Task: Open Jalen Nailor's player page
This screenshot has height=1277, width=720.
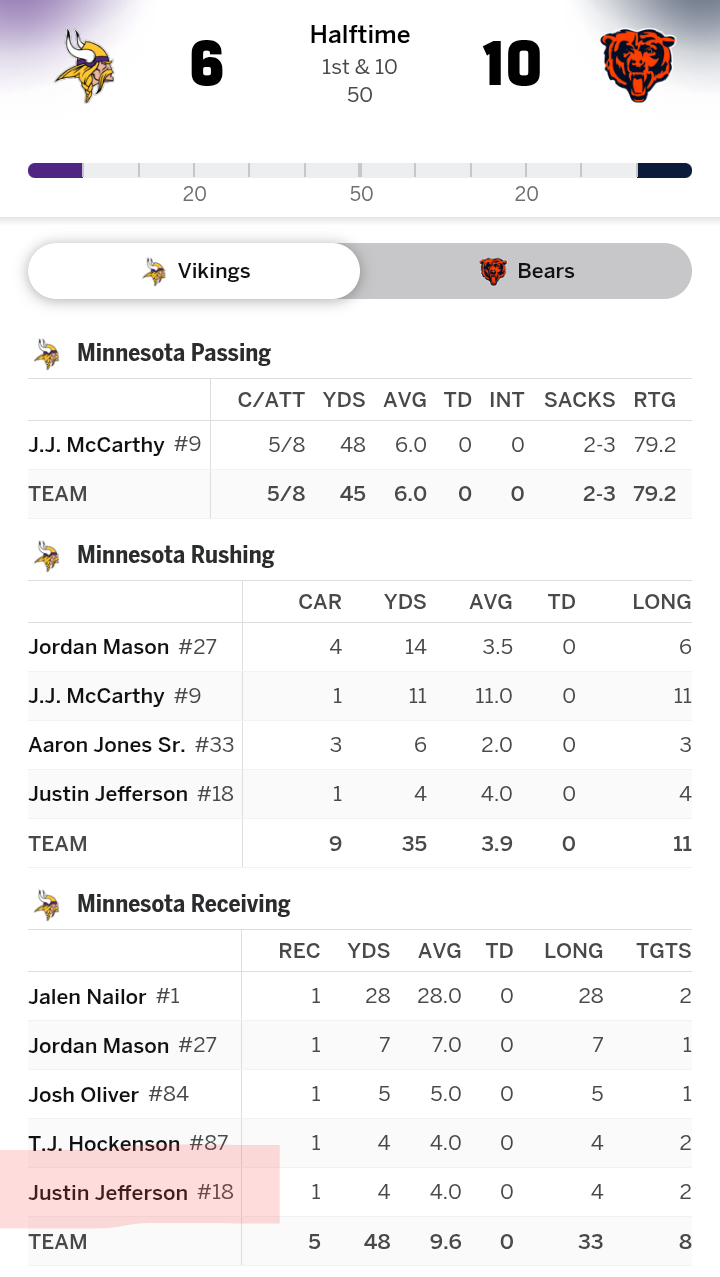Action: [x=87, y=997]
